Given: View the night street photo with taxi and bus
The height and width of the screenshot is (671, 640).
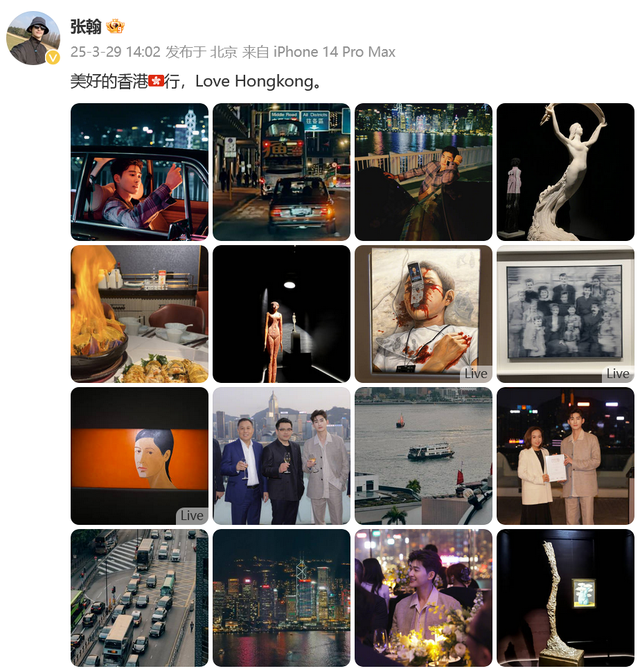Looking at the screenshot, I should (x=282, y=172).
